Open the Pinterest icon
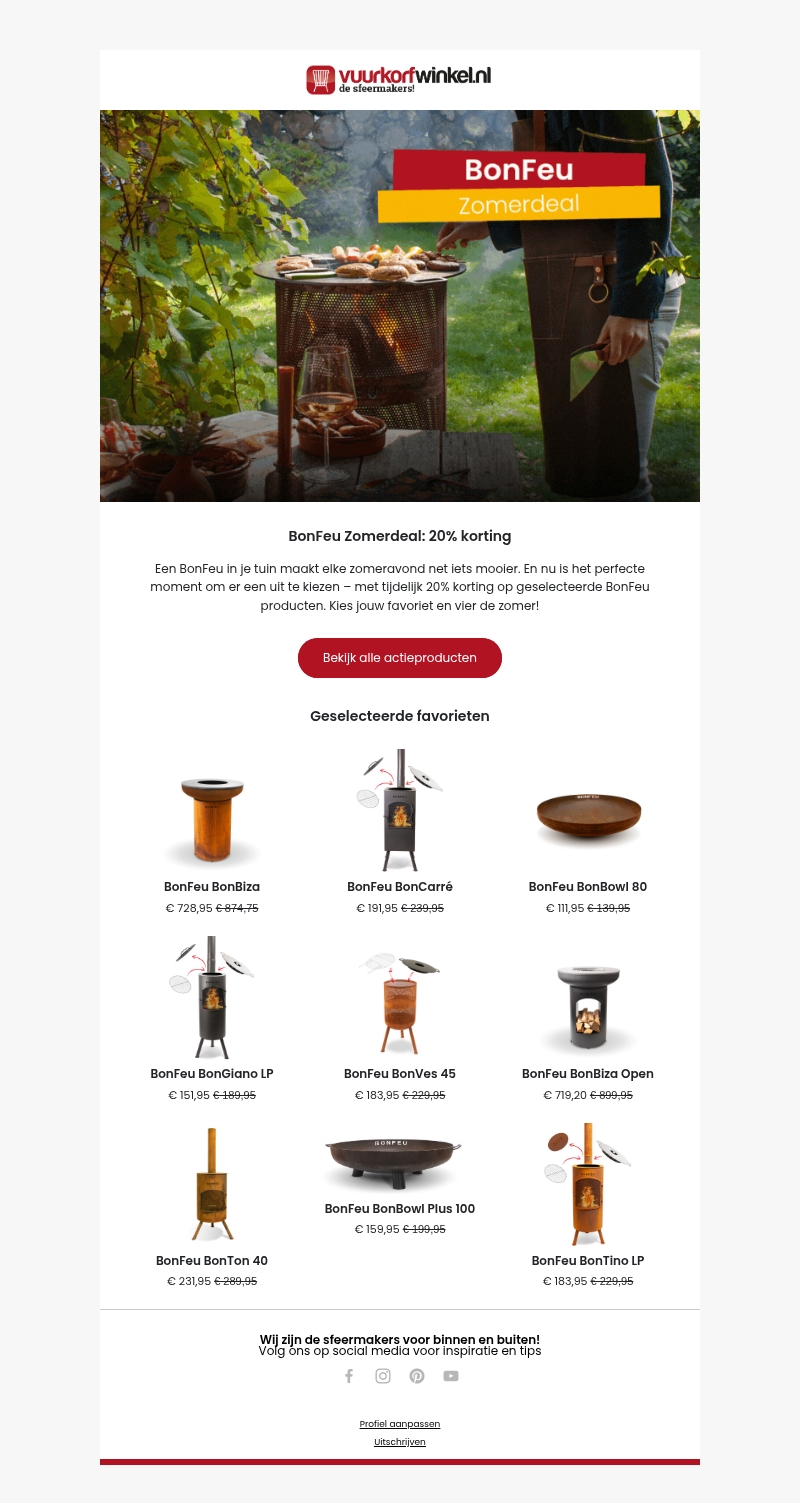Image resolution: width=800 pixels, height=1503 pixels. 417,1376
